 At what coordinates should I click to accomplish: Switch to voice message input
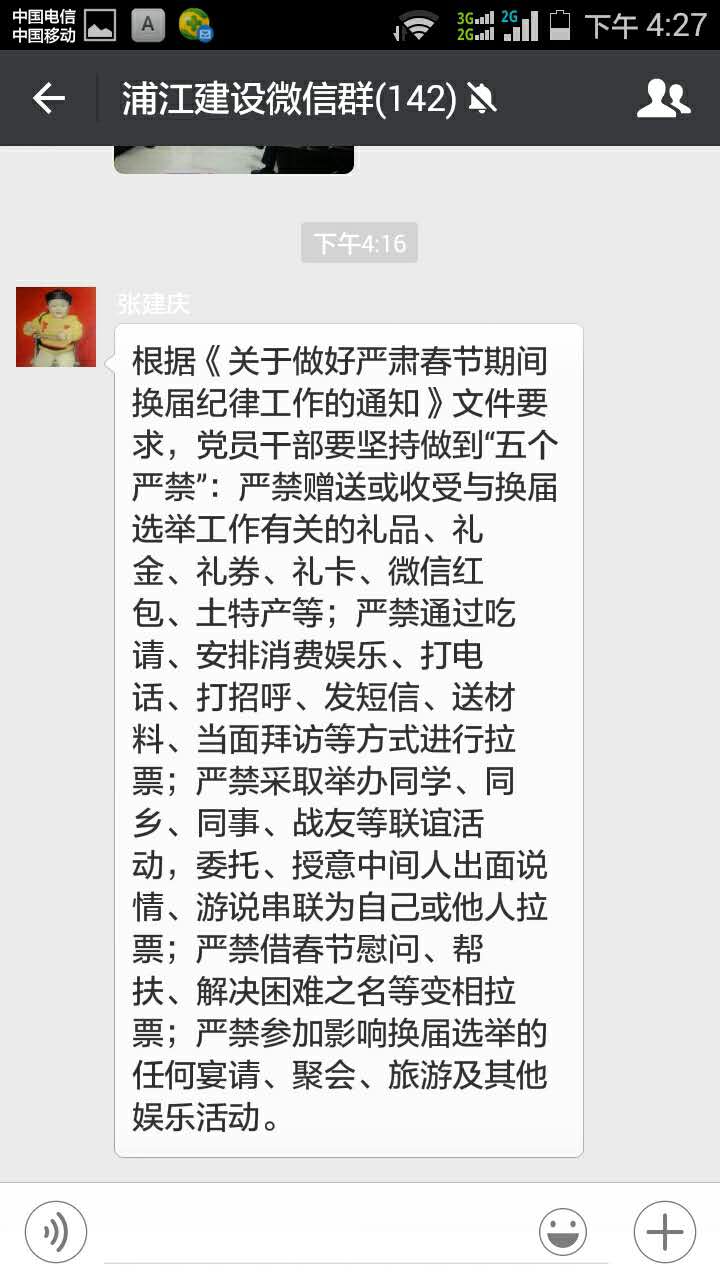(x=56, y=1232)
